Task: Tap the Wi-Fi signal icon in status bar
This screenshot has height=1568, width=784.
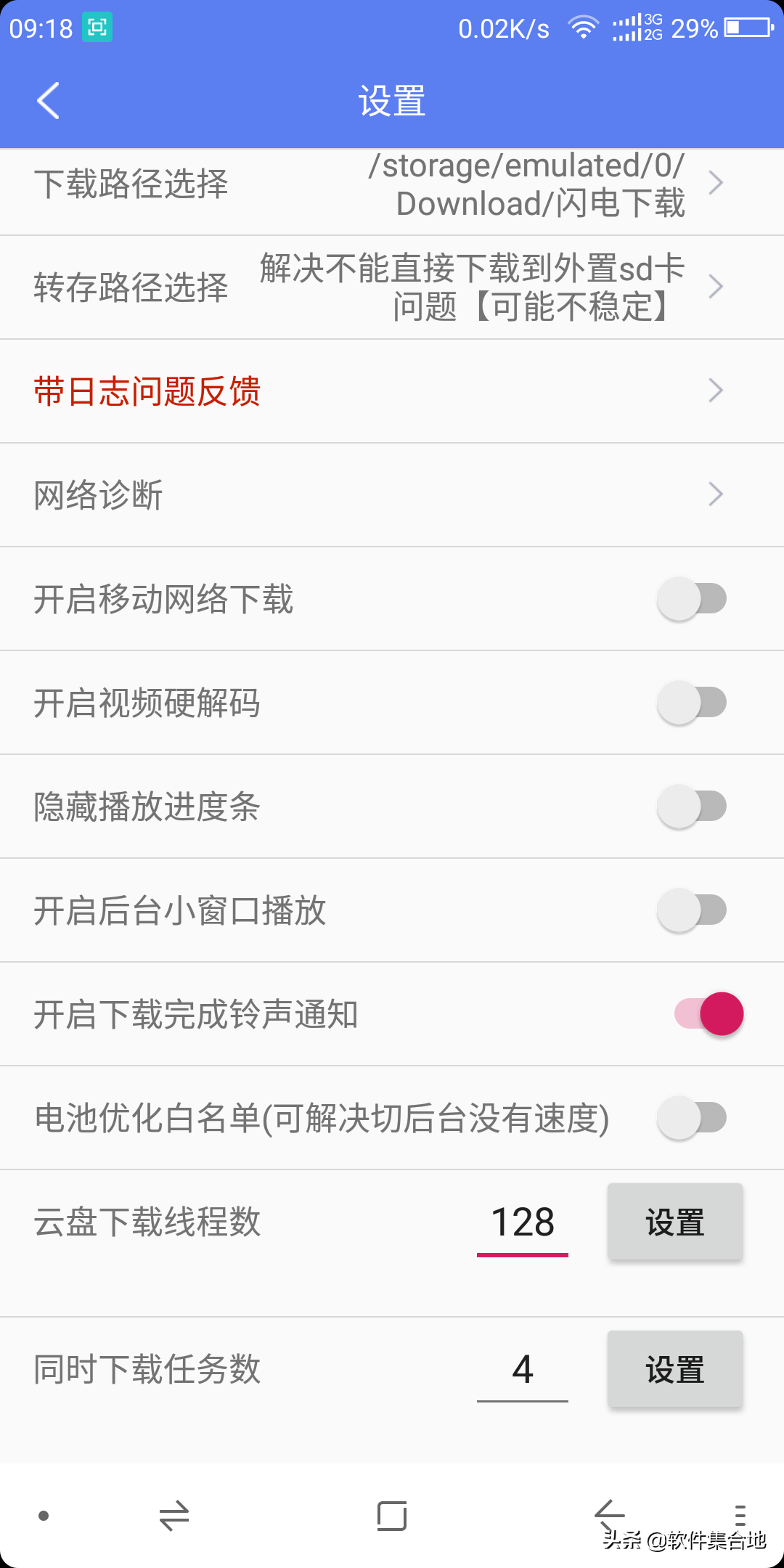Action: coord(582,28)
